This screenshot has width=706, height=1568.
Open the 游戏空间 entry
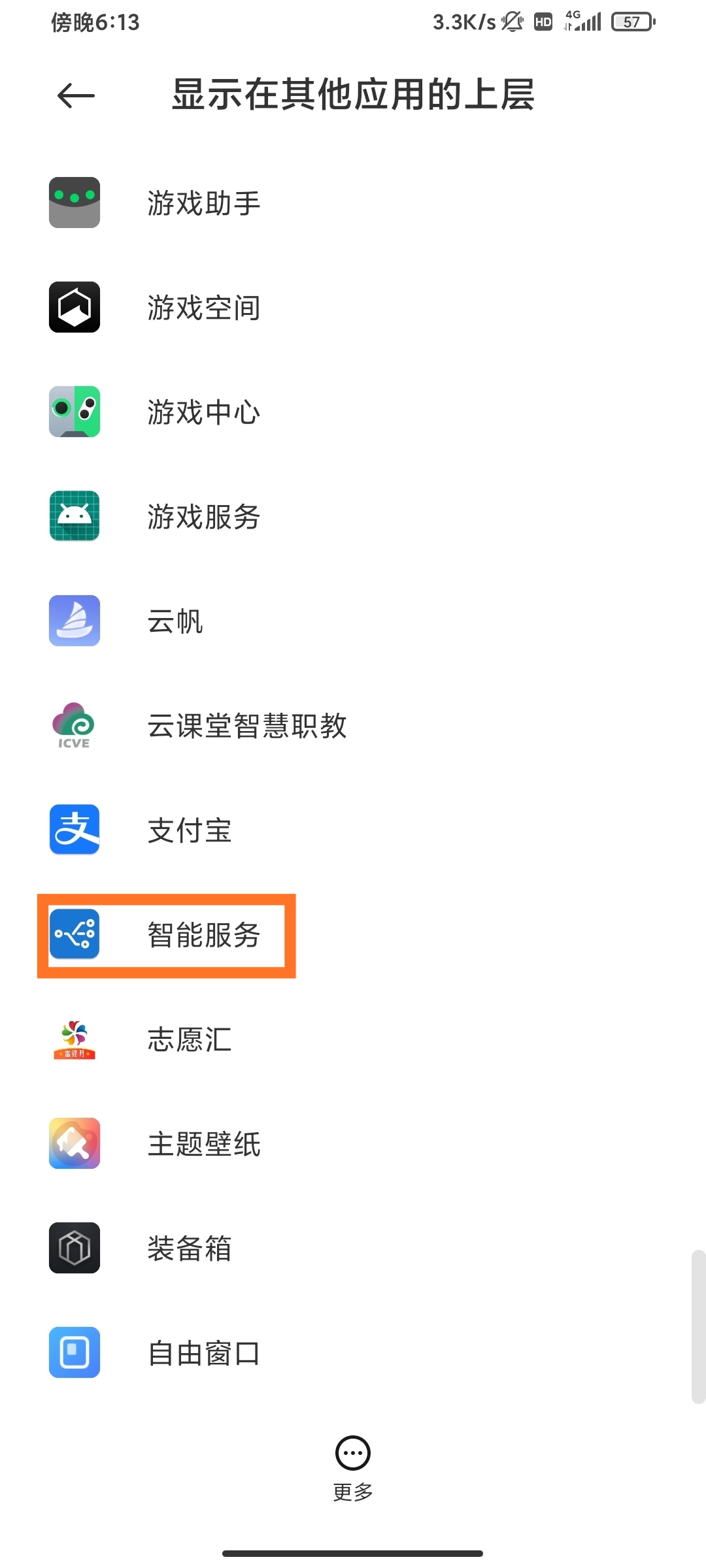tap(353, 307)
